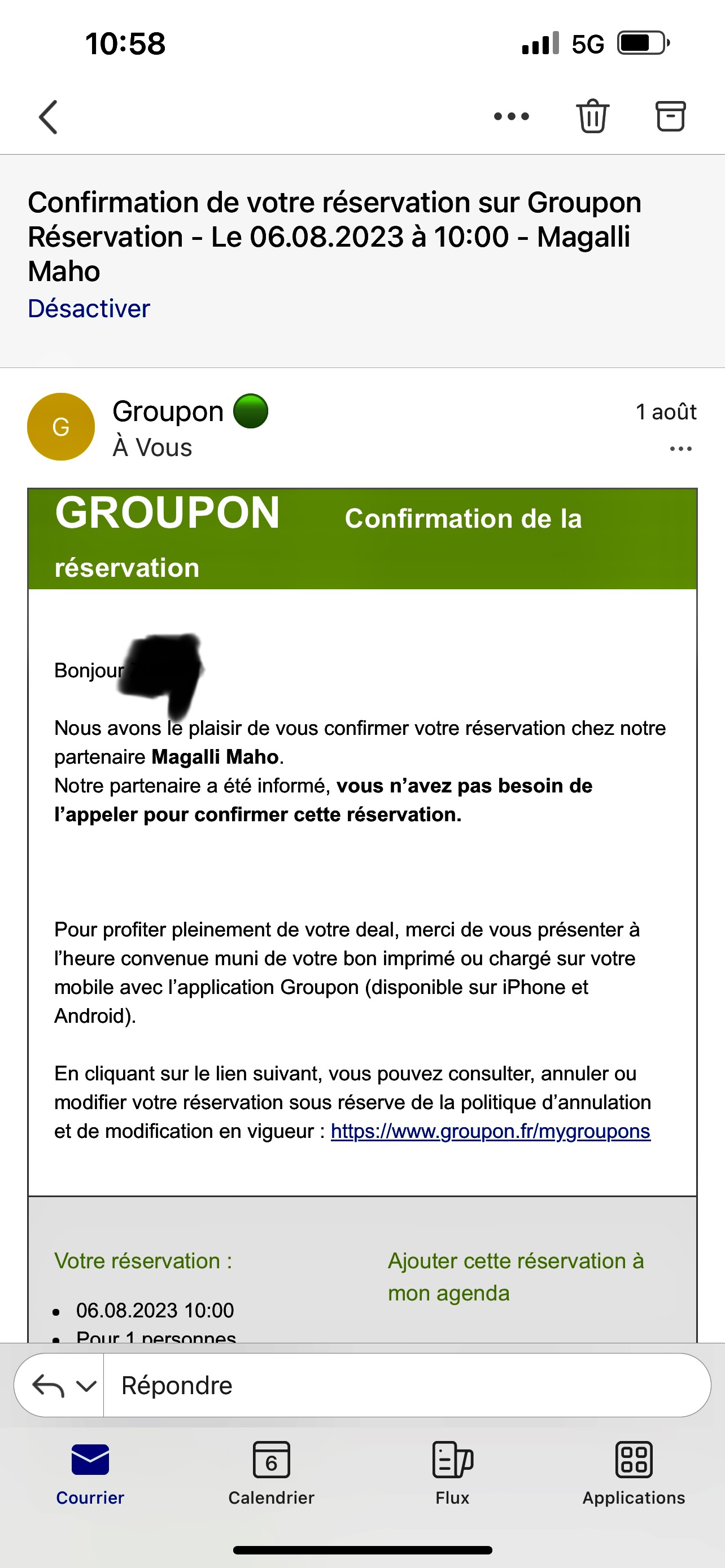Switch to the Calendrier tab
725x1568 pixels.
pos(272,1474)
